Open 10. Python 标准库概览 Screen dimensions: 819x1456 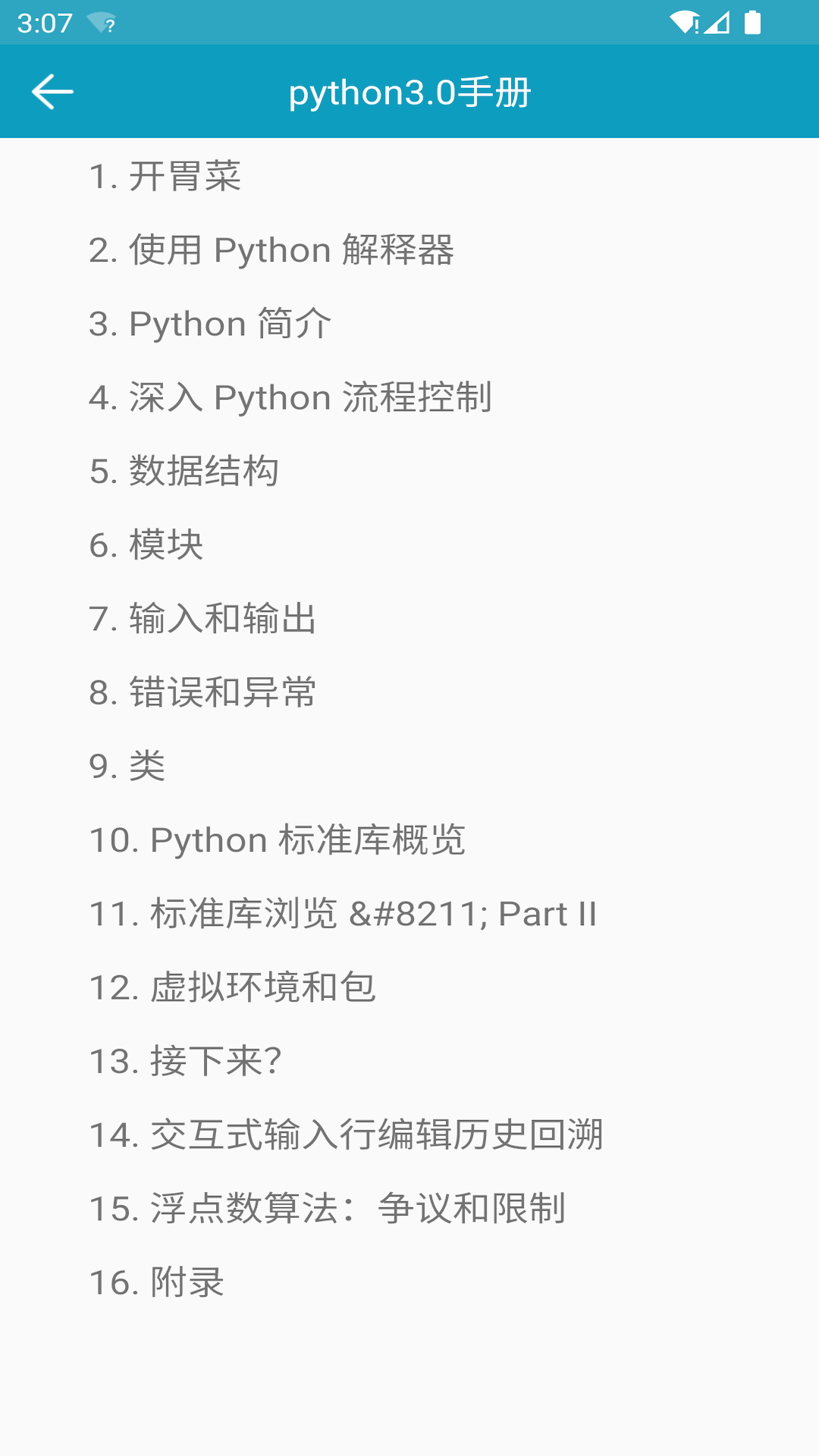[x=278, y=839]
